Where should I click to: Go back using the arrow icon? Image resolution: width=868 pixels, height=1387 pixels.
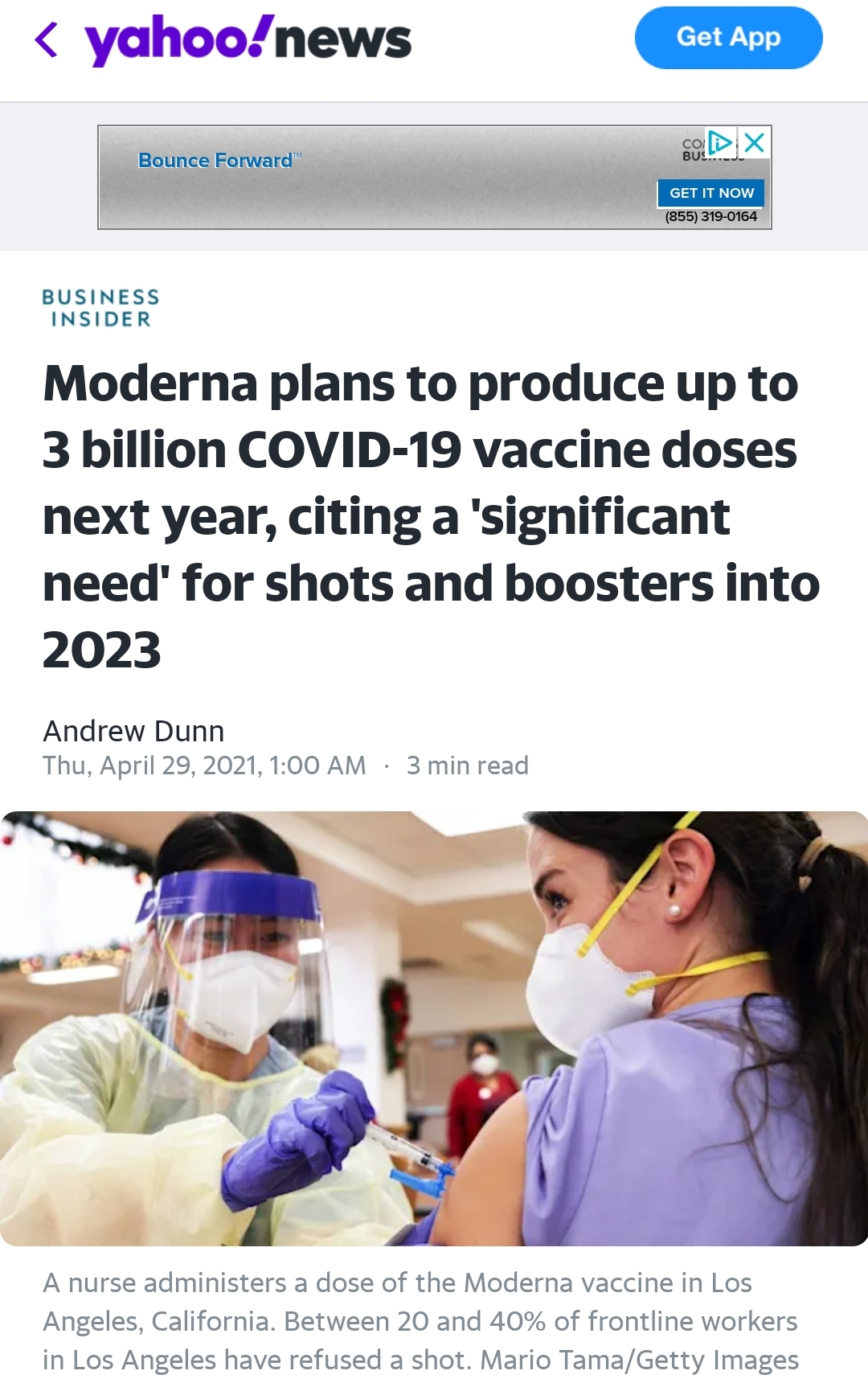tap(47, 39)
